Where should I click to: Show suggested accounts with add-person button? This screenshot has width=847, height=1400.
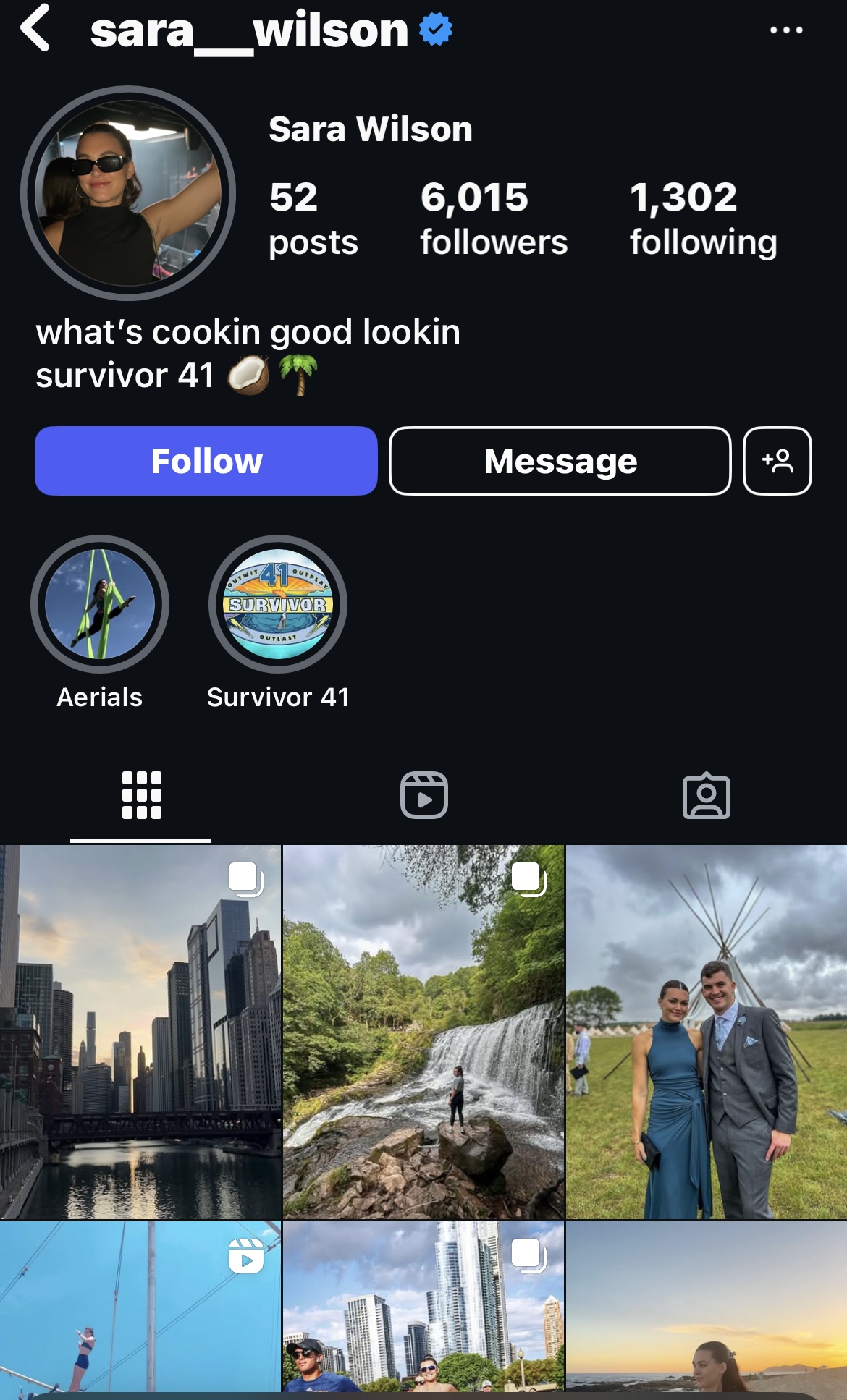pyautogui.click(x=778, y=461)
